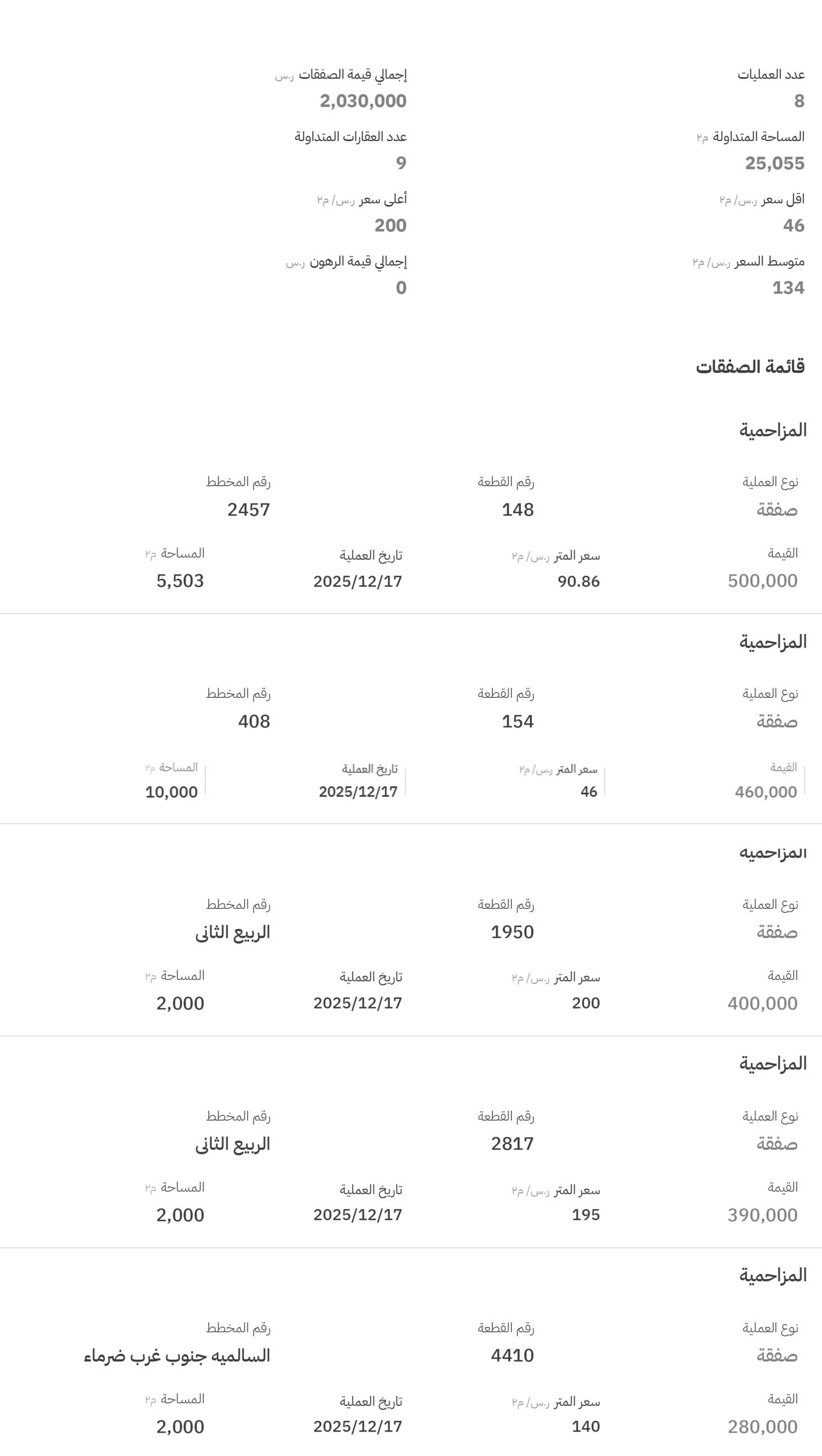
Task: Select the deal for plot number 2817
Action: coord(411,1142)
